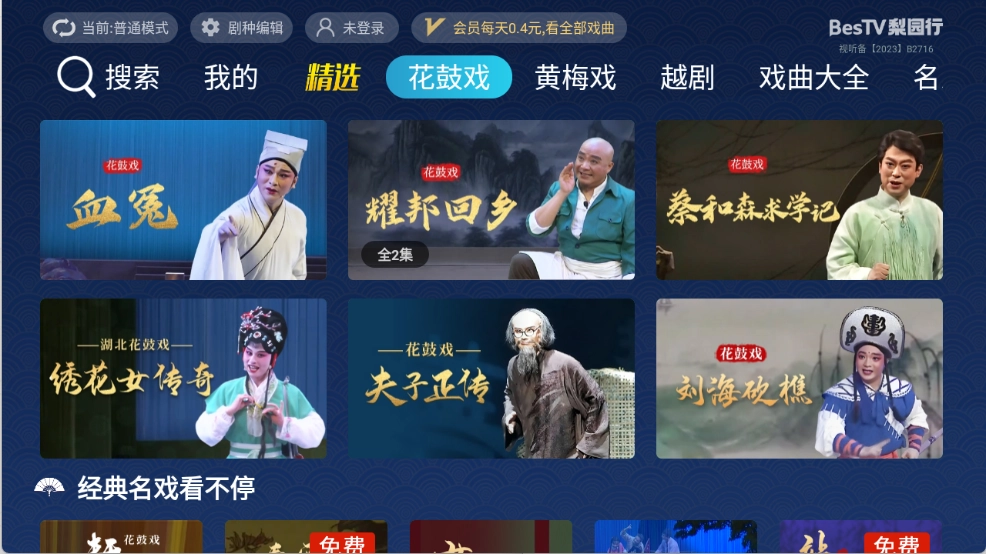
Task: Go to the 越剧 tab
Action: (x=687, y=77)
